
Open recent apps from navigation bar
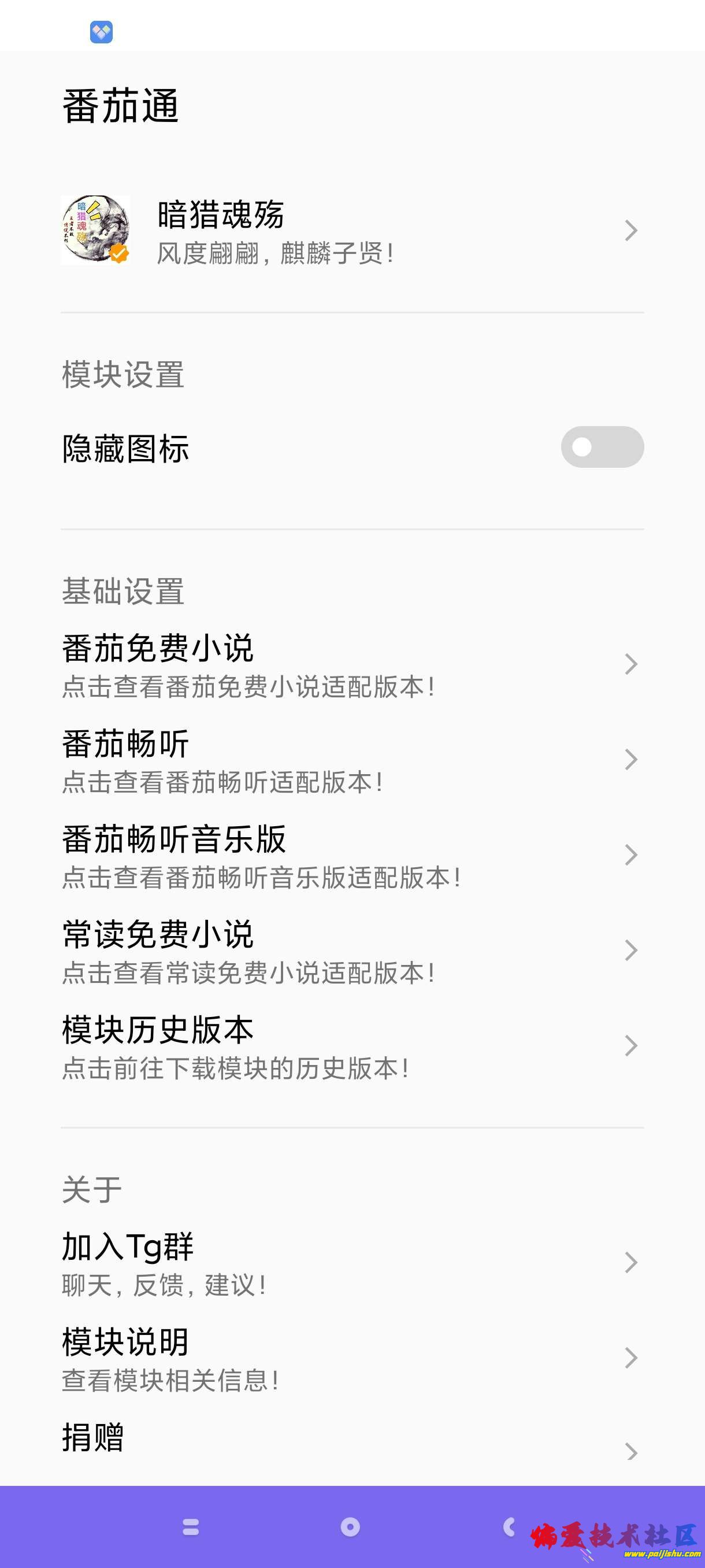click(190, 1526)
